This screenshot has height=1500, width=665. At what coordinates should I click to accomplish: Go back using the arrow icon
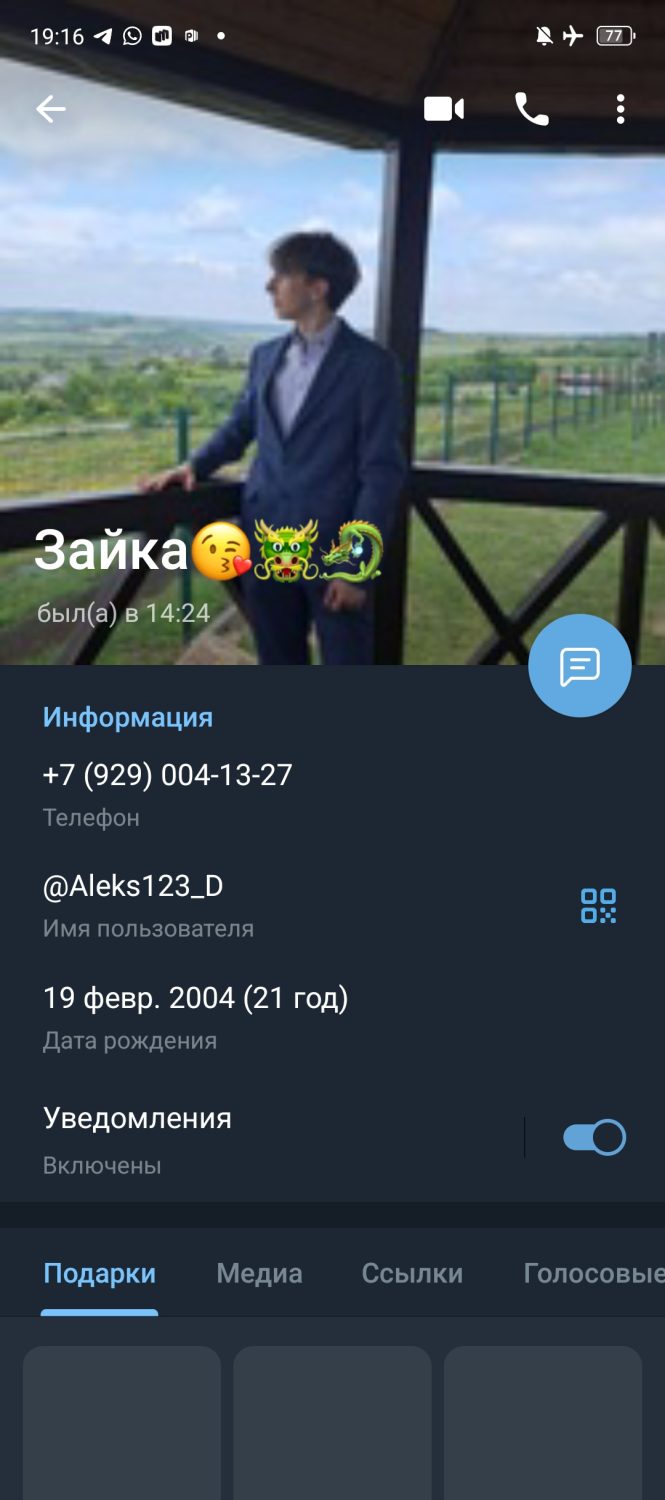(50, 109)
